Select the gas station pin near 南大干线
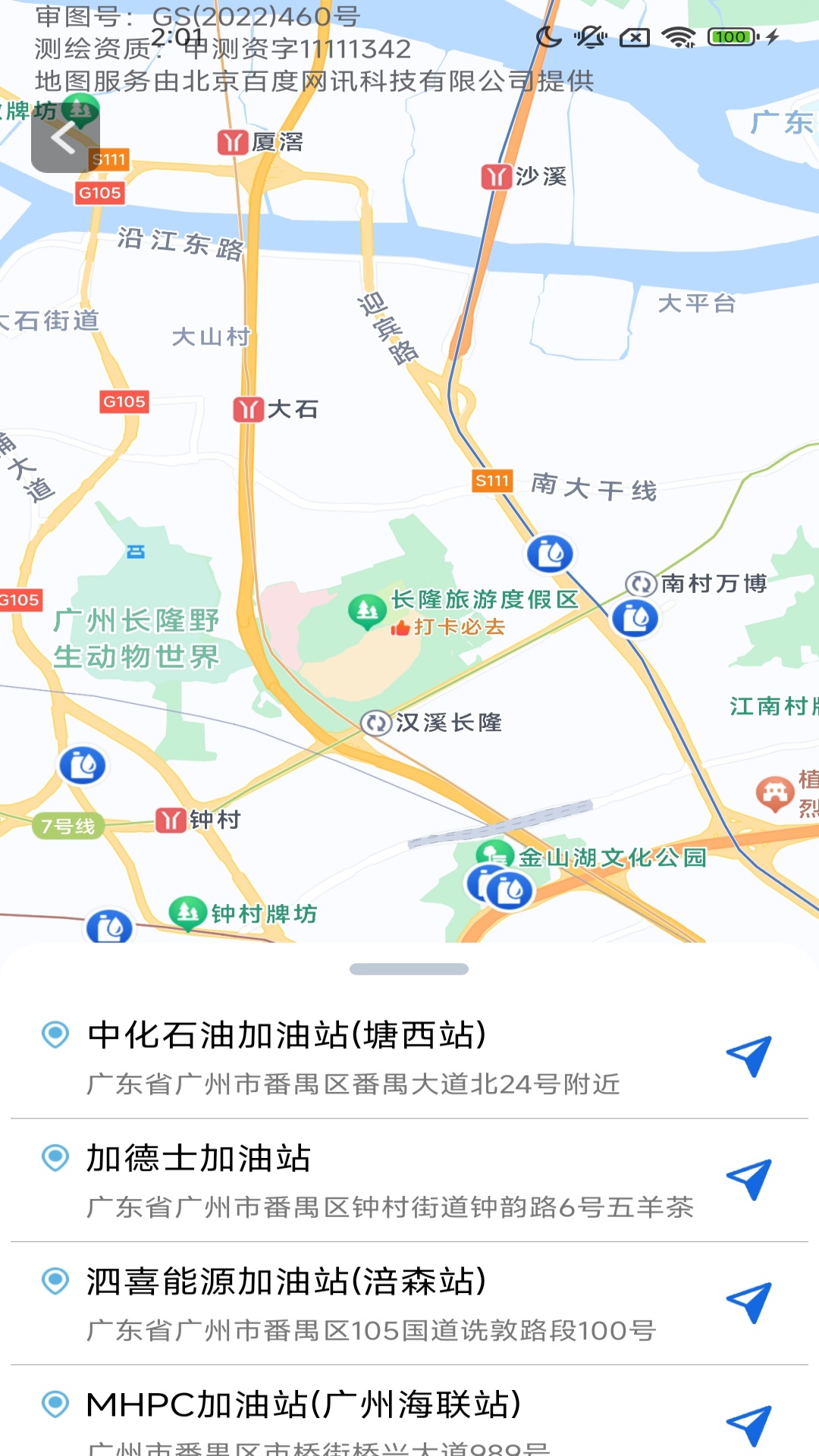Image resolution: width=819 pixels, height=1456 pixels. click(551, 553)
